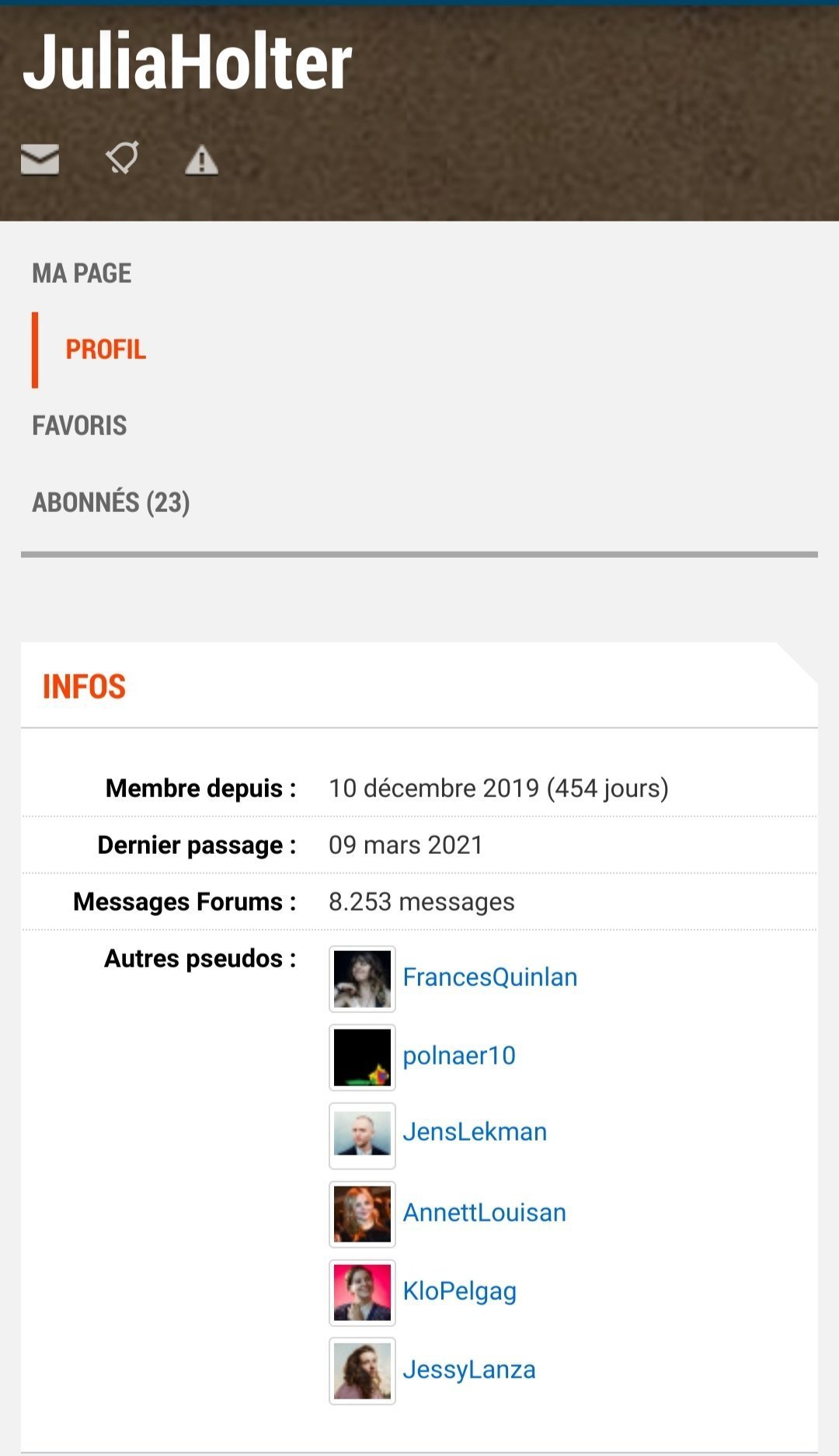Open the AnnettLouisan profile link
Screen dimensions: 839x1456
pyautogui.click(x=484, y=1213)
